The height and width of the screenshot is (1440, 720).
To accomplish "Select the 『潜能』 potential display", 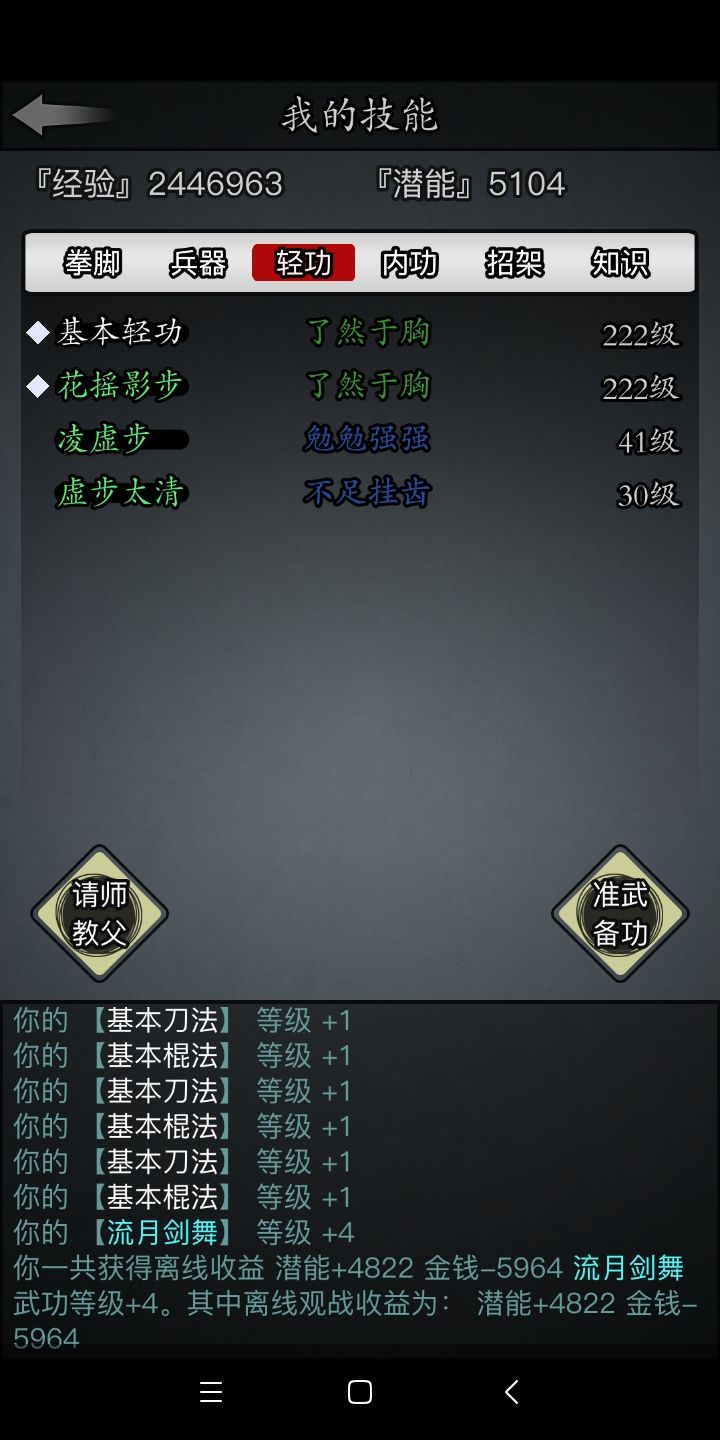I will pos(470,184).
